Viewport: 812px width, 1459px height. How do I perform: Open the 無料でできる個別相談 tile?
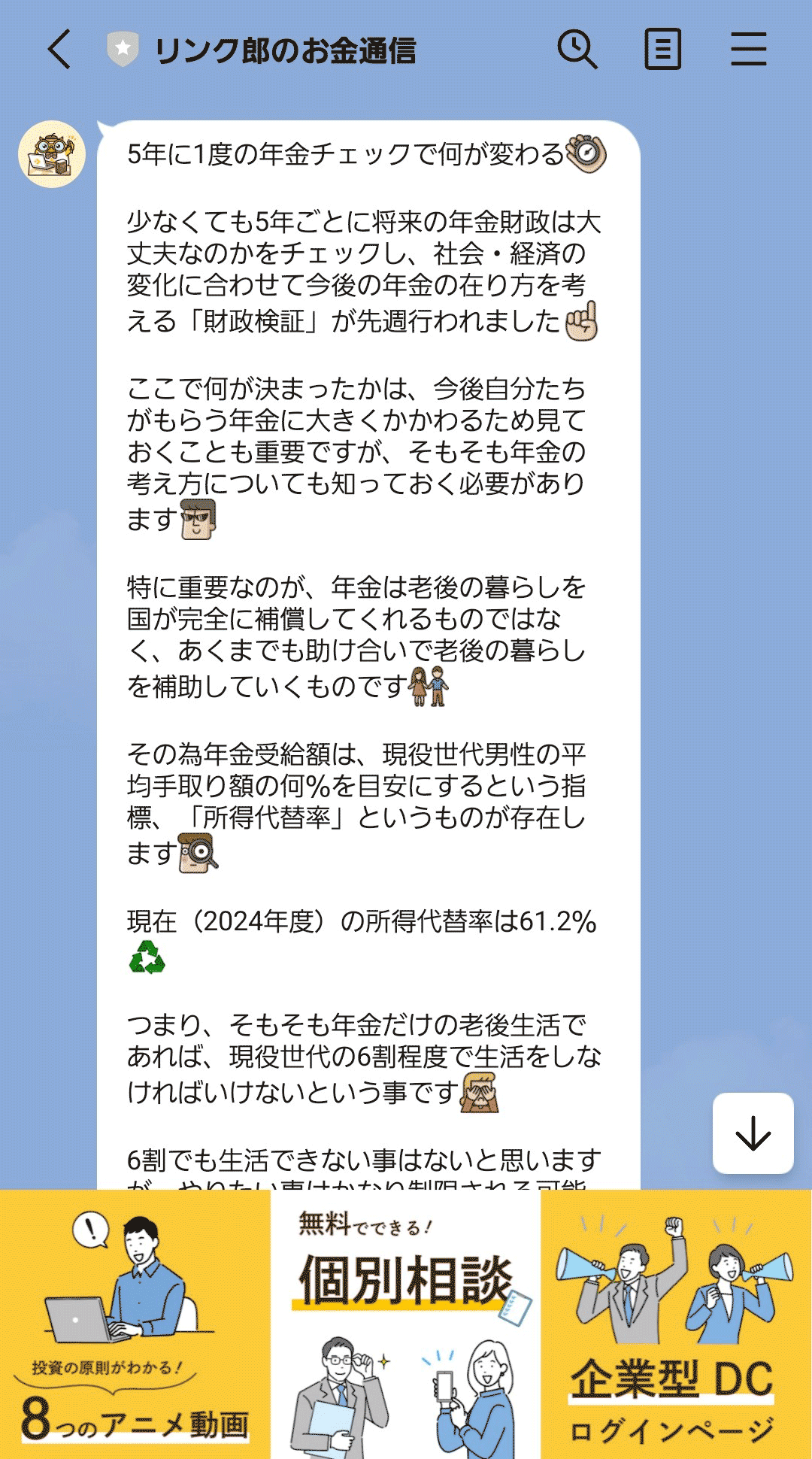406,1324
